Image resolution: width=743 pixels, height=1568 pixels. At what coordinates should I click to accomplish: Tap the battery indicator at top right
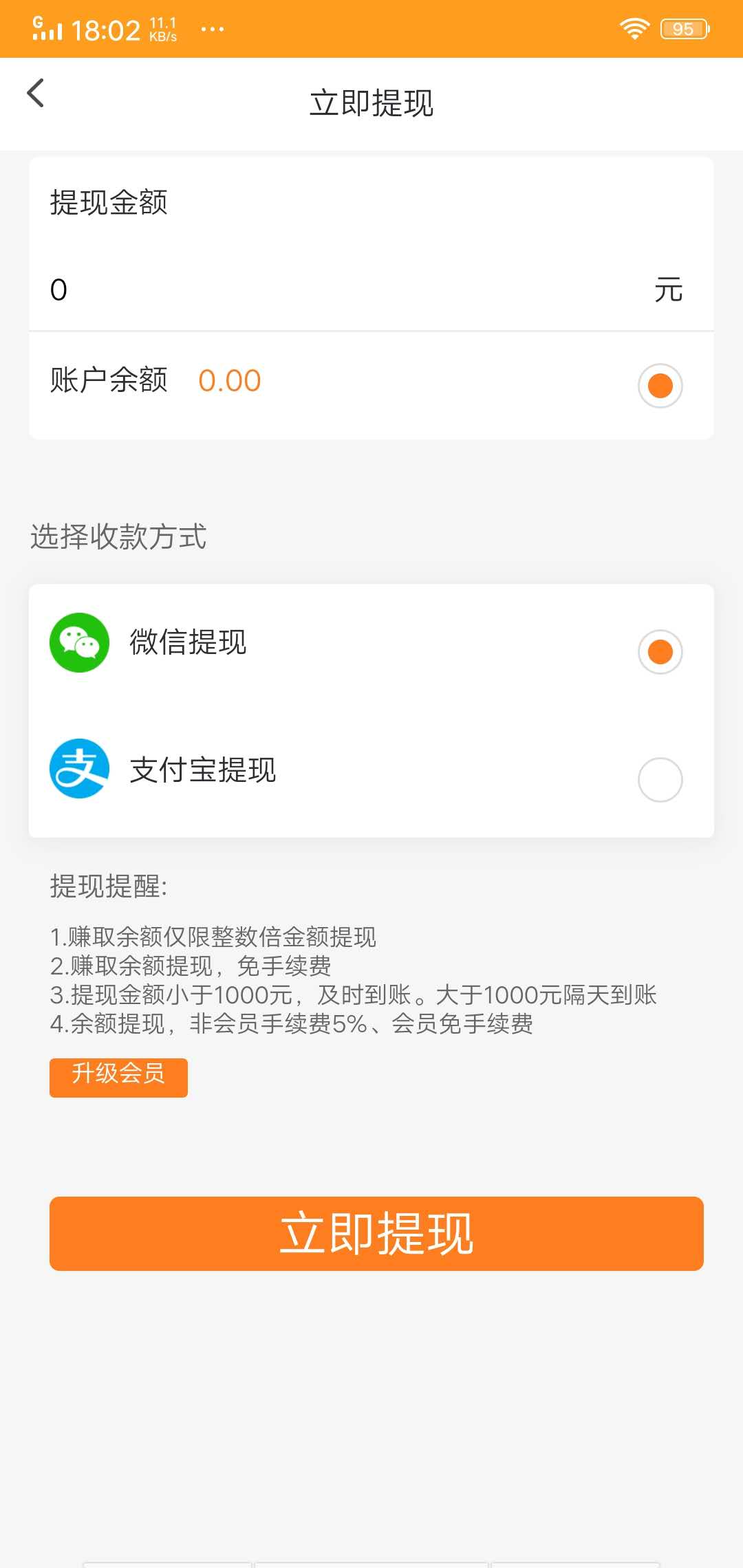(683, 28)
